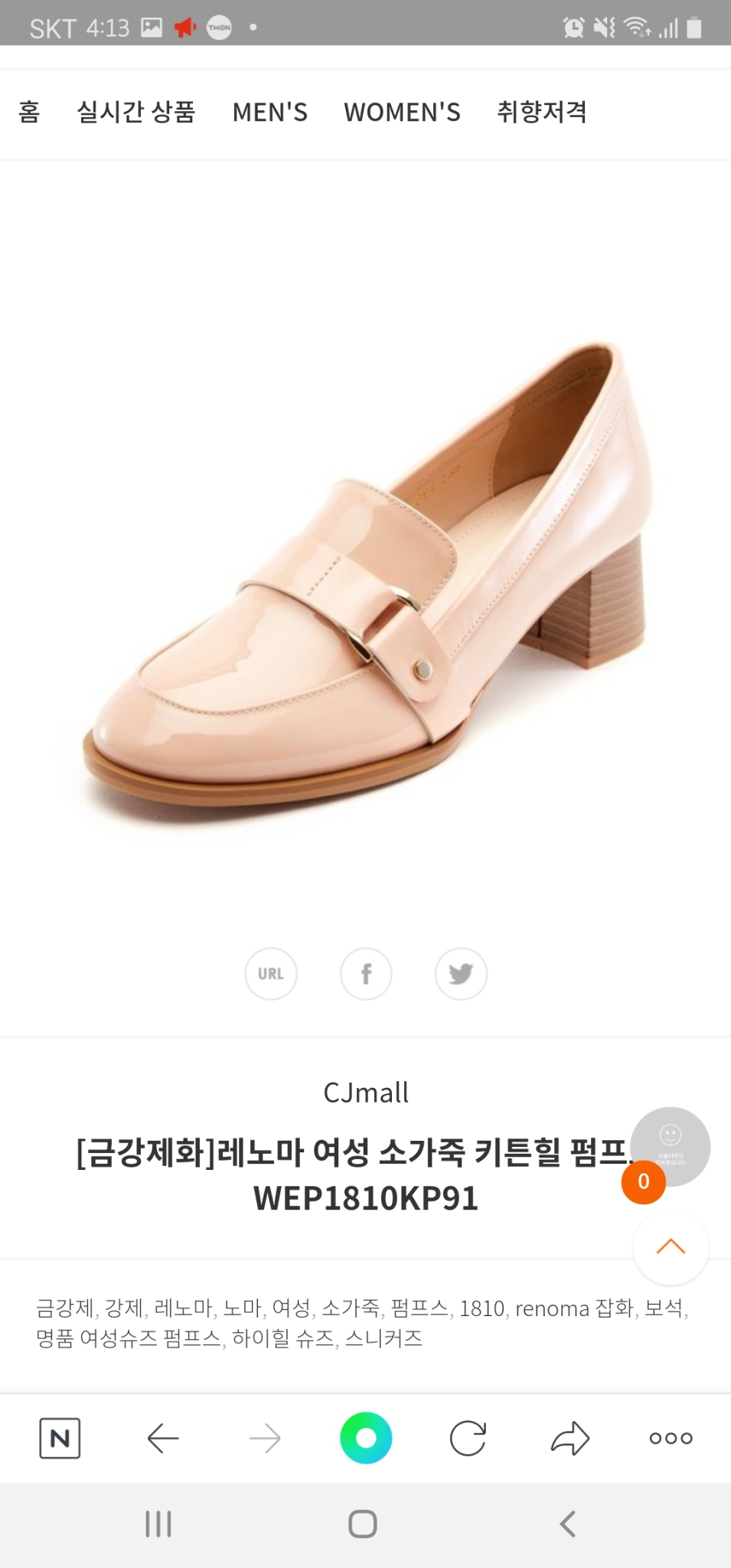Refresh the page with the reload icon

(468, 1438)
